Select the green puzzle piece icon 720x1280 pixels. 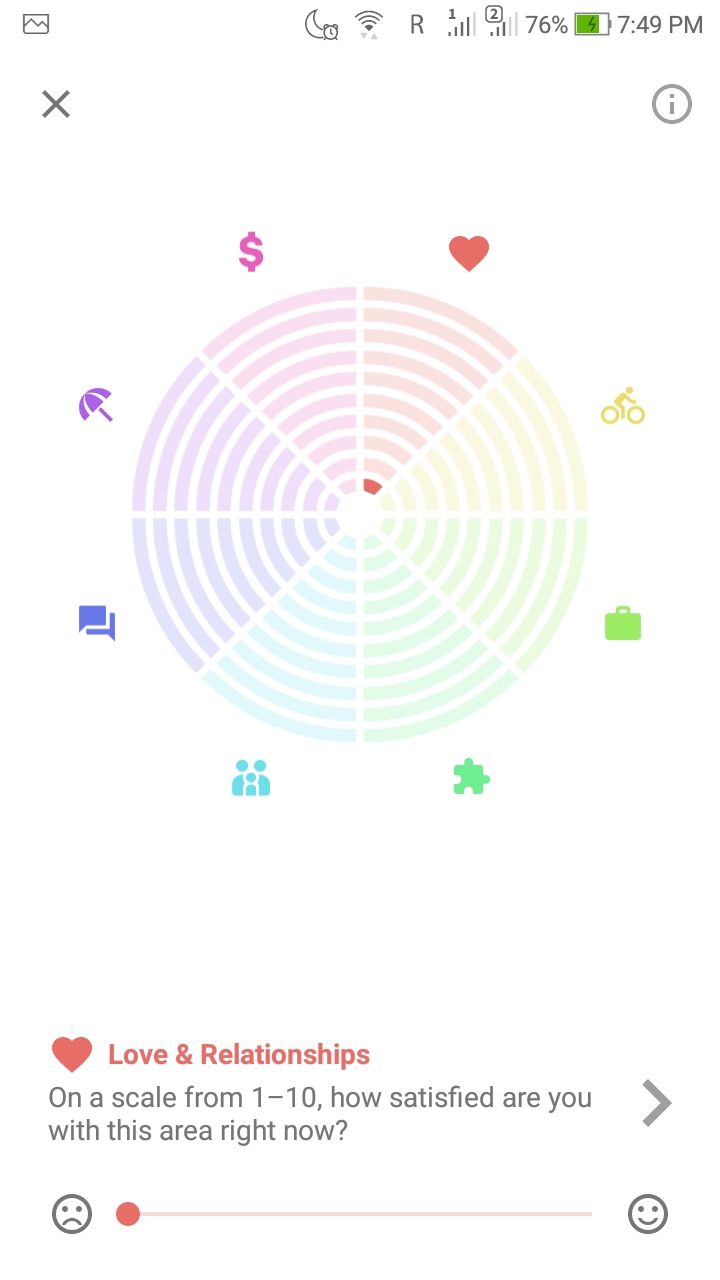pyautogui.click(x=470, y=777)
